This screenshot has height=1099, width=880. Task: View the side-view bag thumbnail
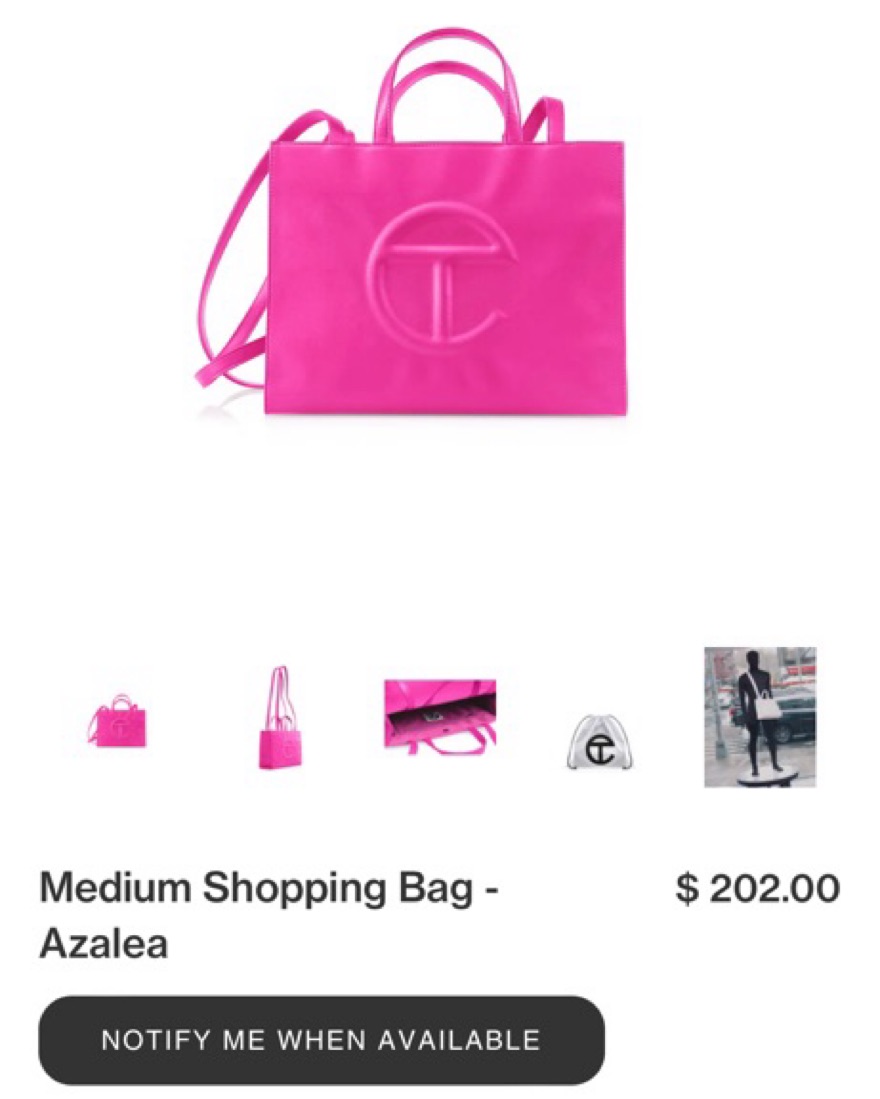(x=280, y=719)
